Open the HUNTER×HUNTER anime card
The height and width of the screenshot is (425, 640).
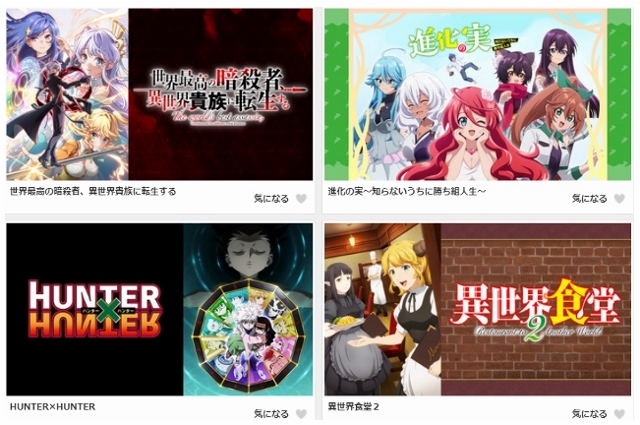(159, 310)
